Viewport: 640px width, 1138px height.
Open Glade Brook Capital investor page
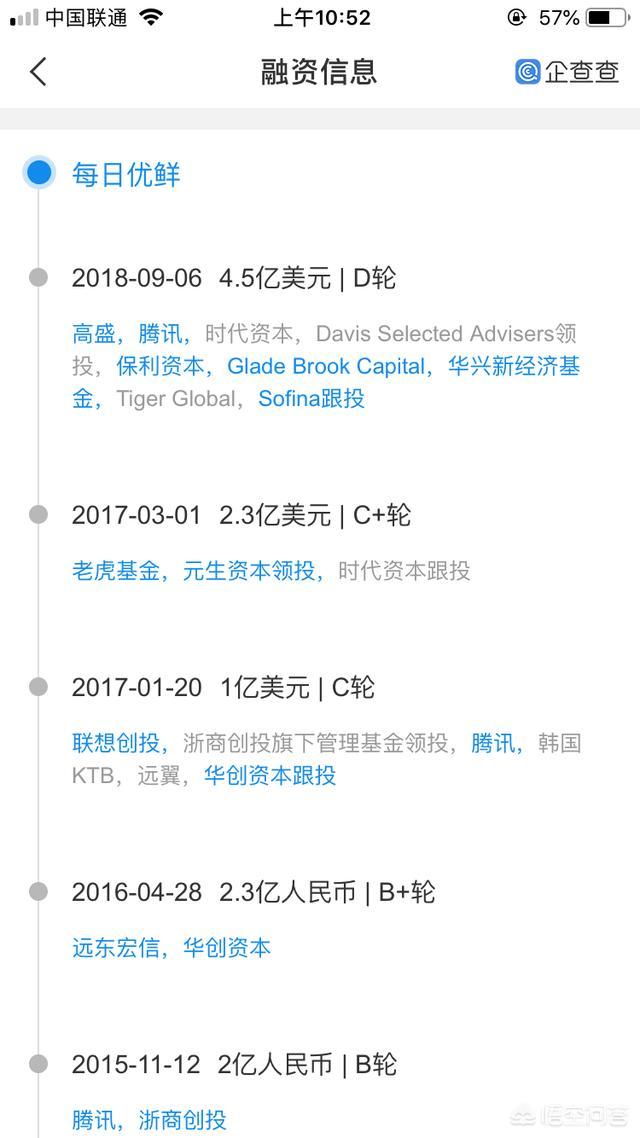pos(326,367)
